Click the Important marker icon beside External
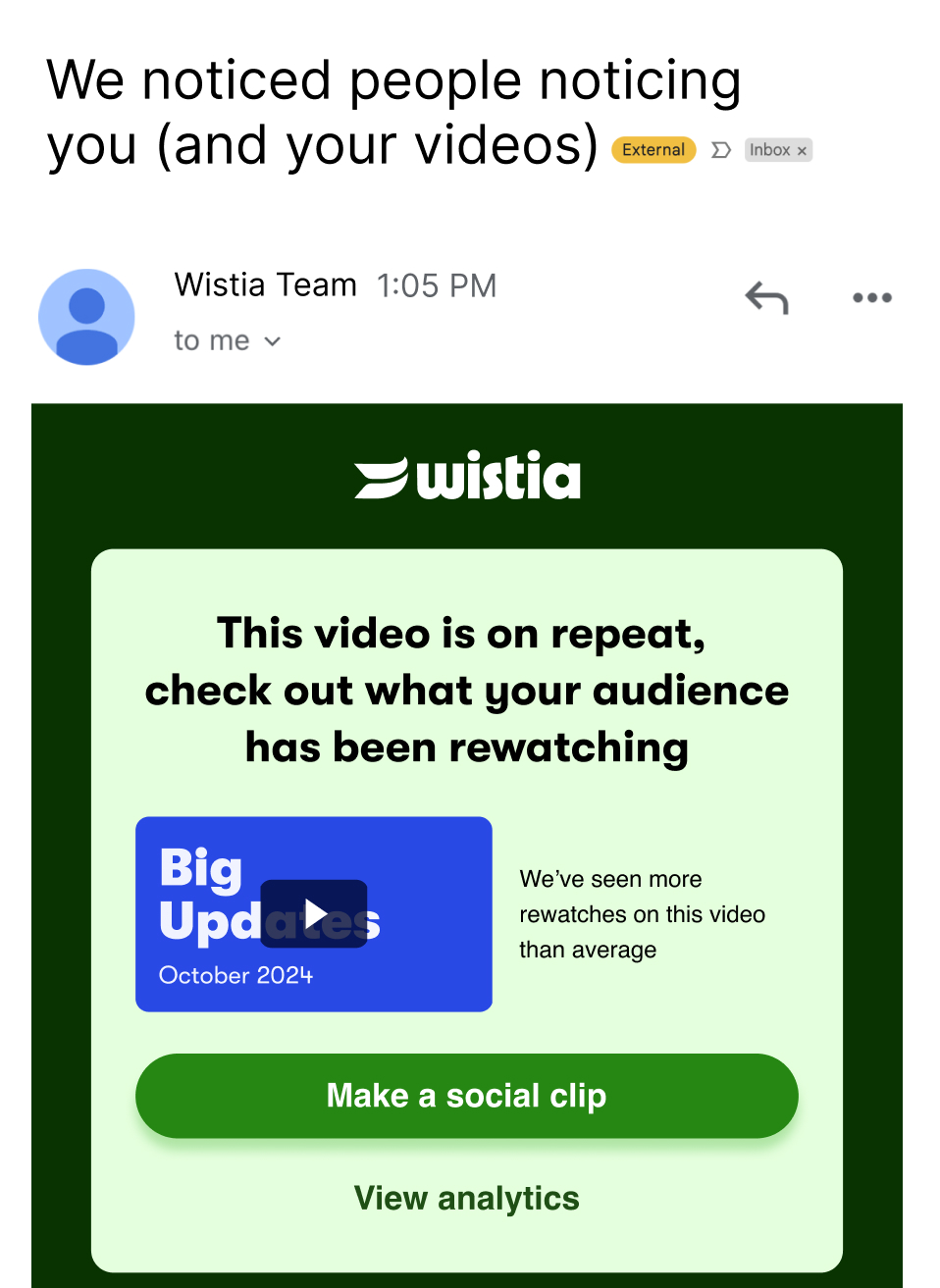 tap(721, 149)
